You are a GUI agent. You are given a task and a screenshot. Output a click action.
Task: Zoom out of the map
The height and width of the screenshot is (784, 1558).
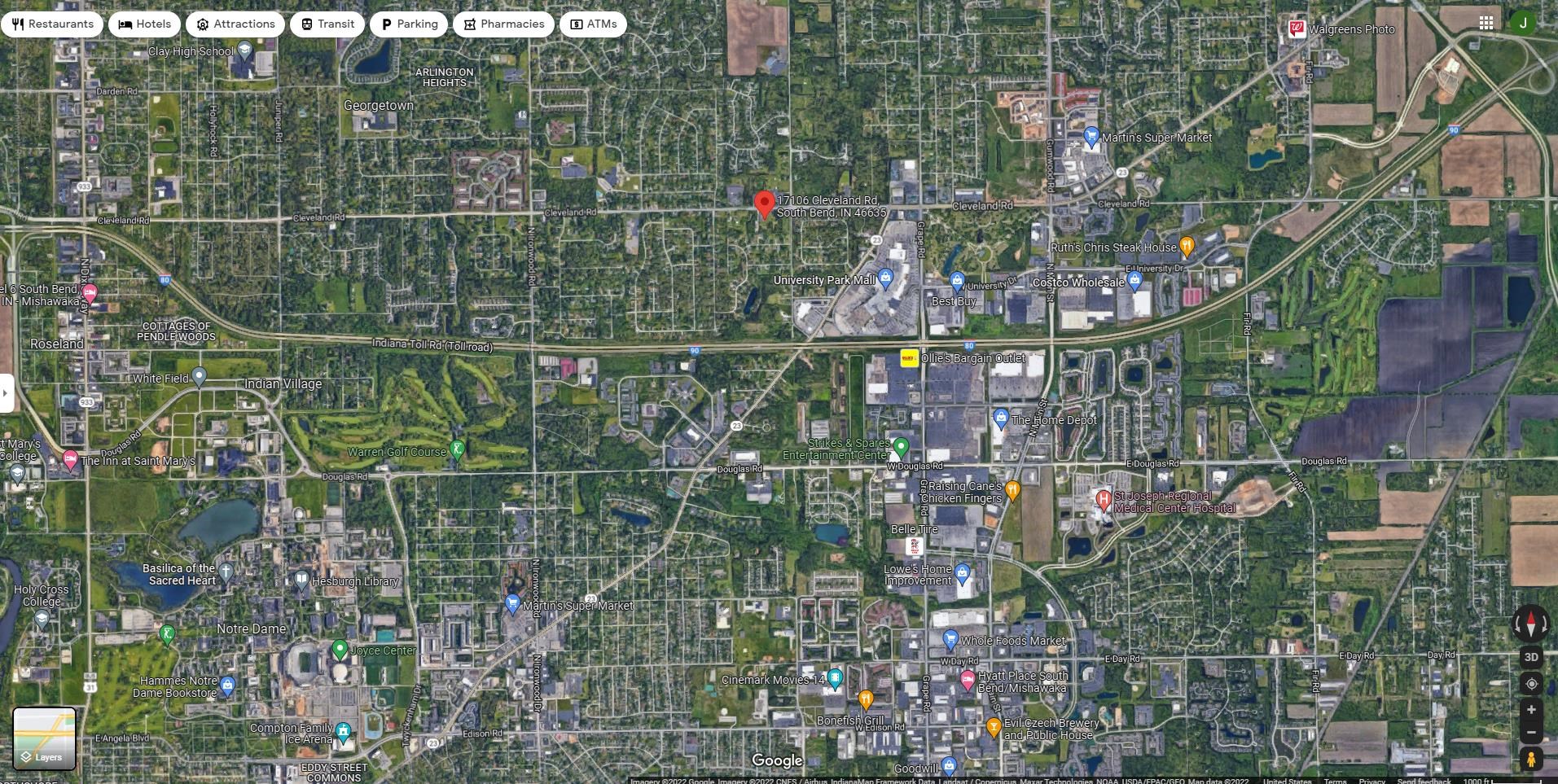click(1530, 733)
